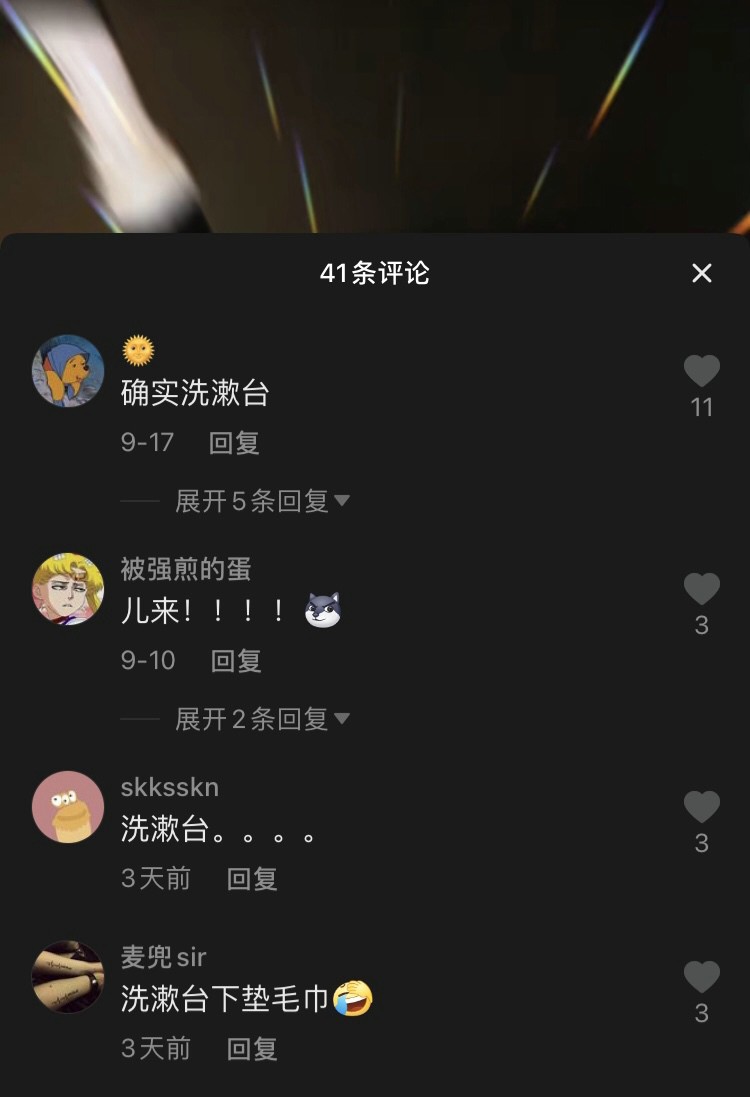Expand 展开5条回复 replies
Image resolution: width=750 pixels, height=1097 pixels.
coord(262,500)
